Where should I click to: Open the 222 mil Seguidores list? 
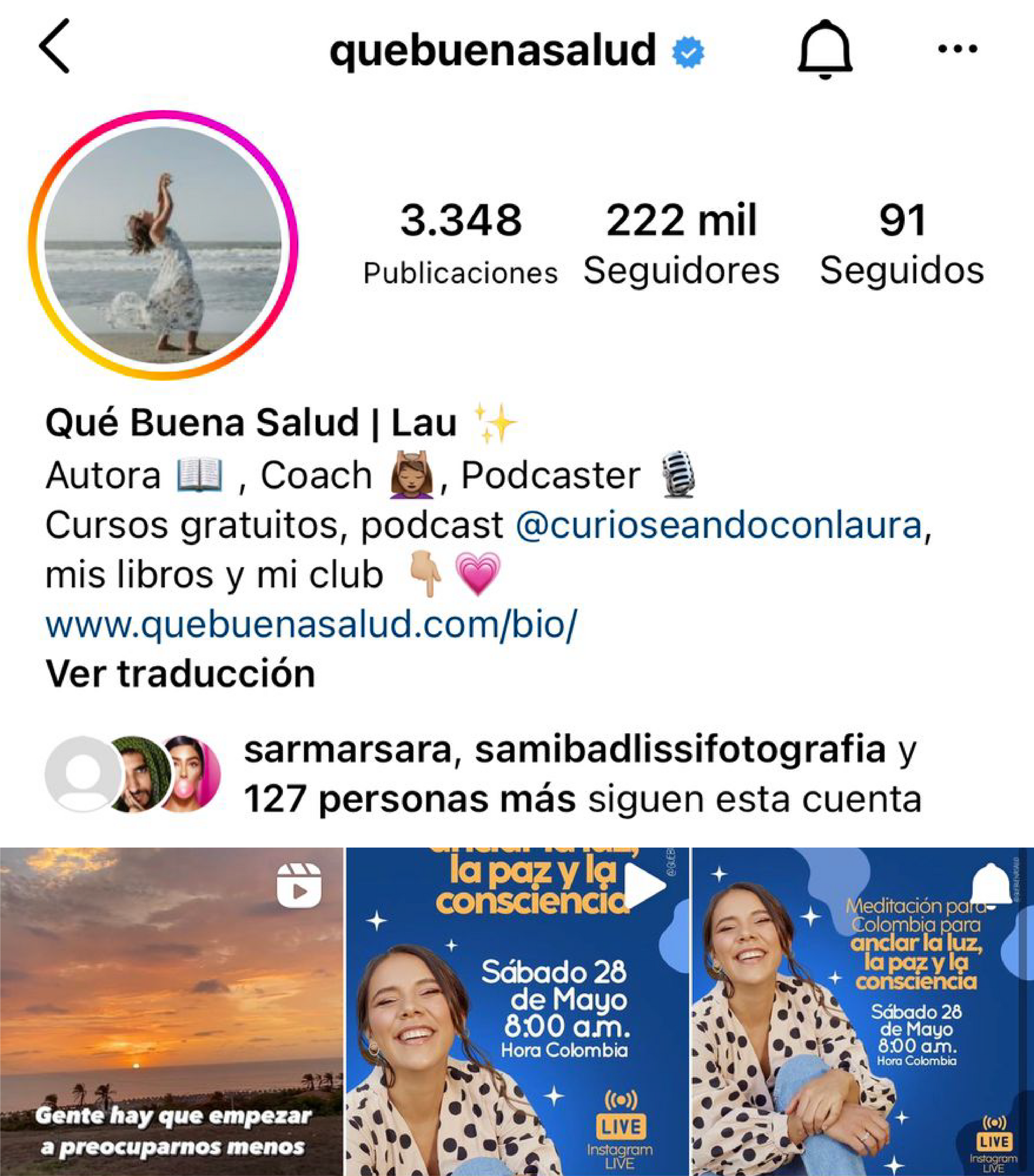click(x=681, y=244)
